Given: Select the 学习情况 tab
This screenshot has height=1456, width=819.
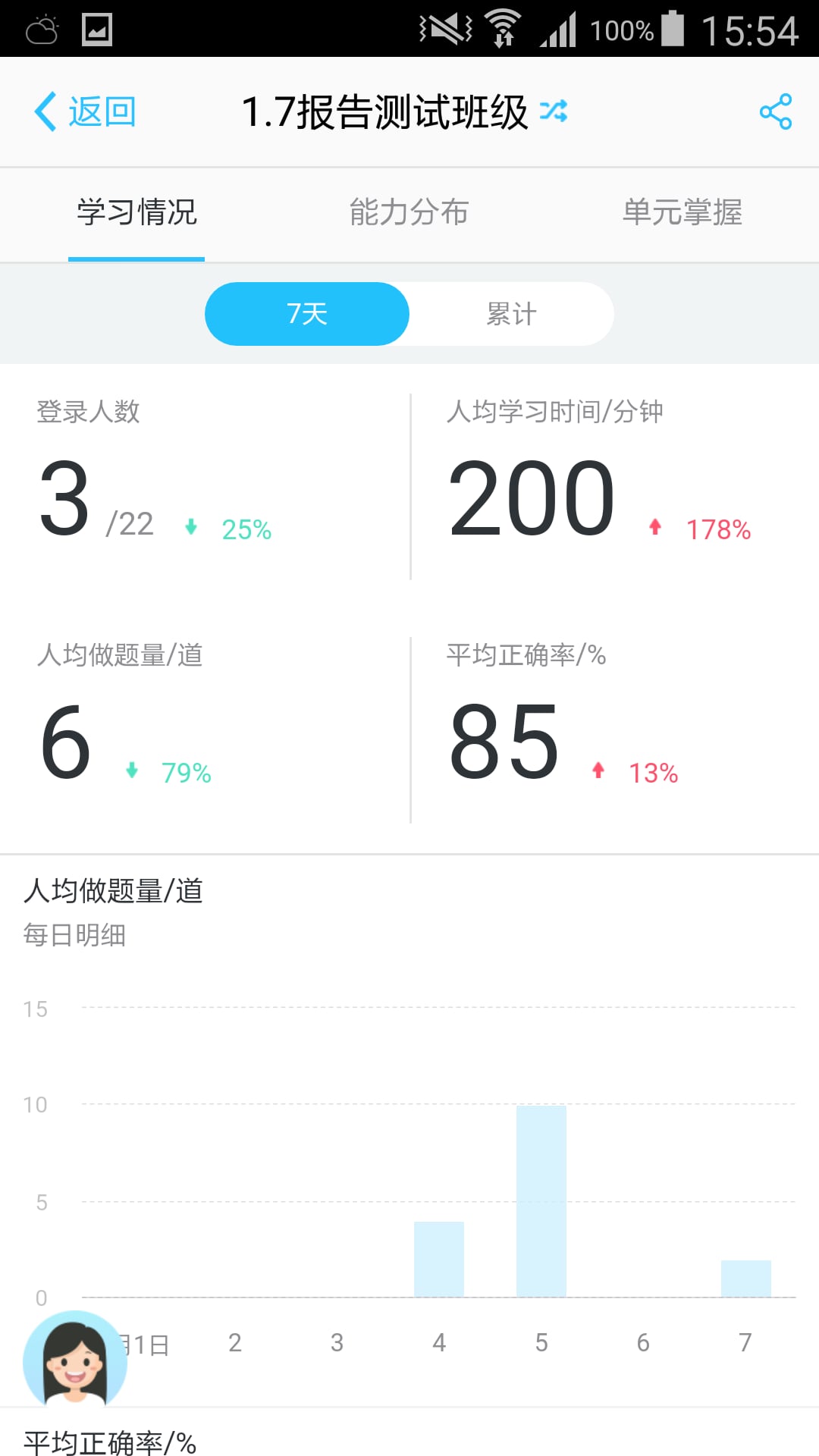Looking at the screenshot, I should pos(136,212).
